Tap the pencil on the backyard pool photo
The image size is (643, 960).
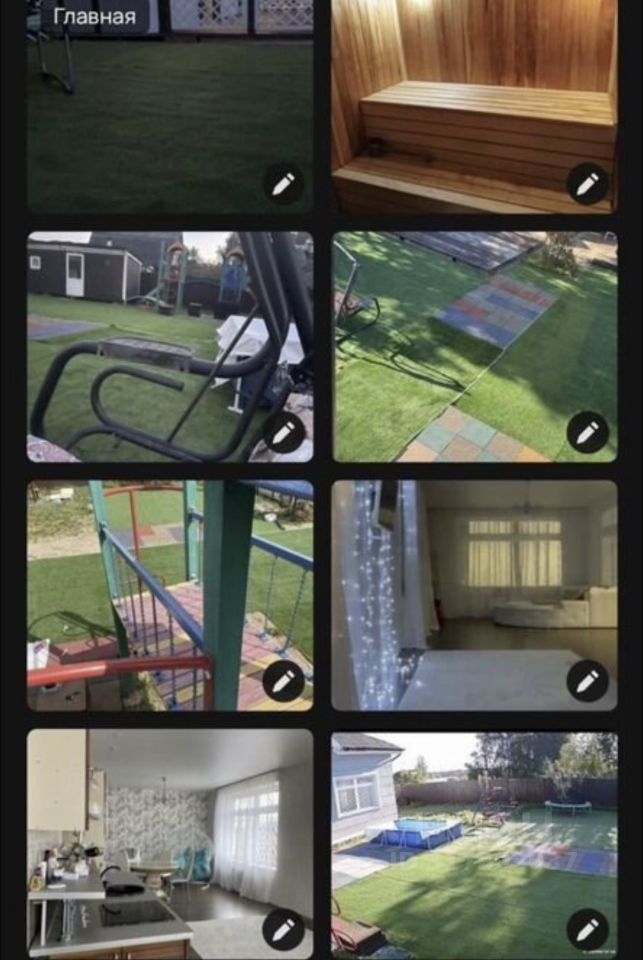(587, 929)
